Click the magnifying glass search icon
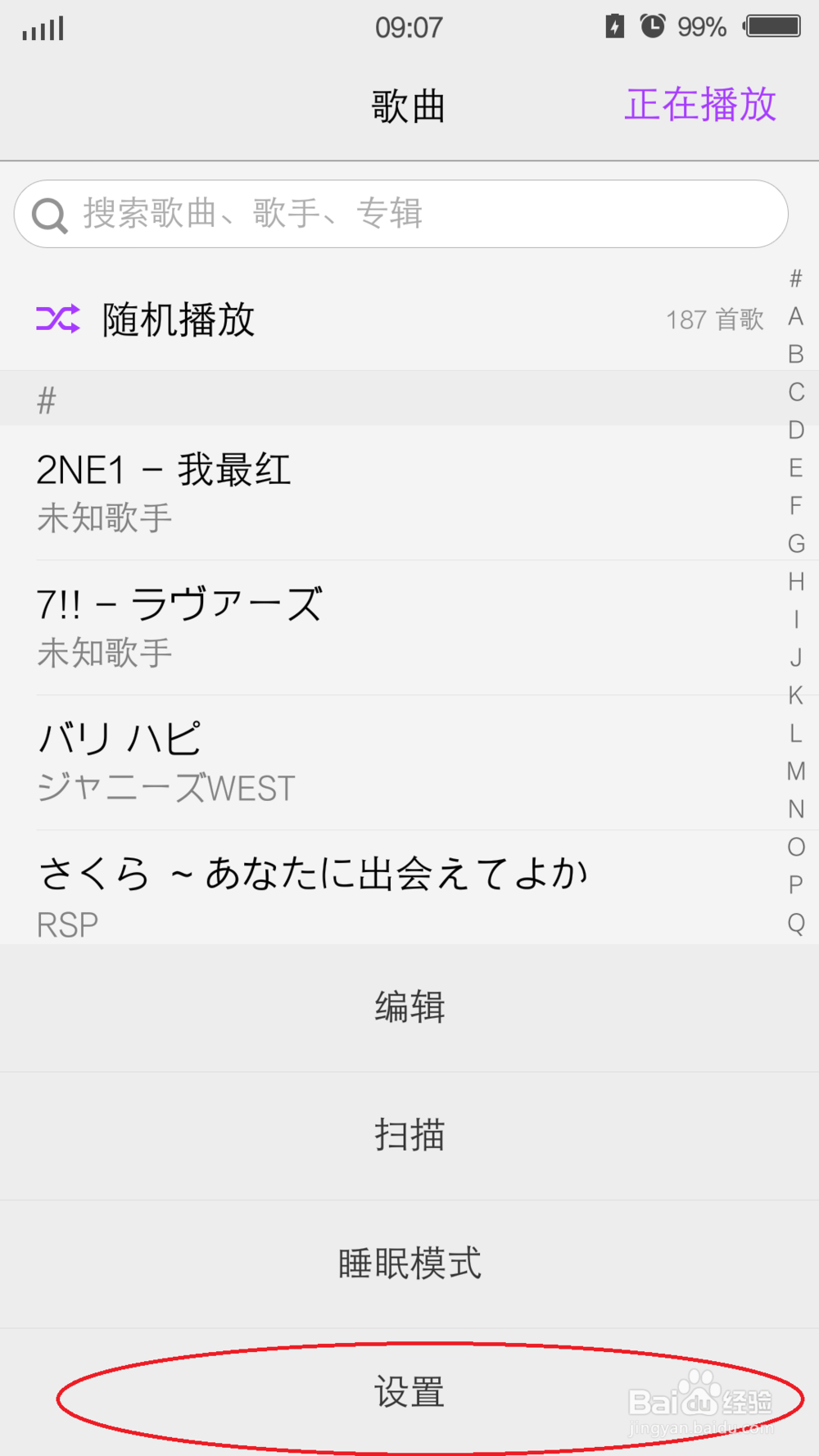The height and width of the screenshot is (1456, 819). coord(49,214)
